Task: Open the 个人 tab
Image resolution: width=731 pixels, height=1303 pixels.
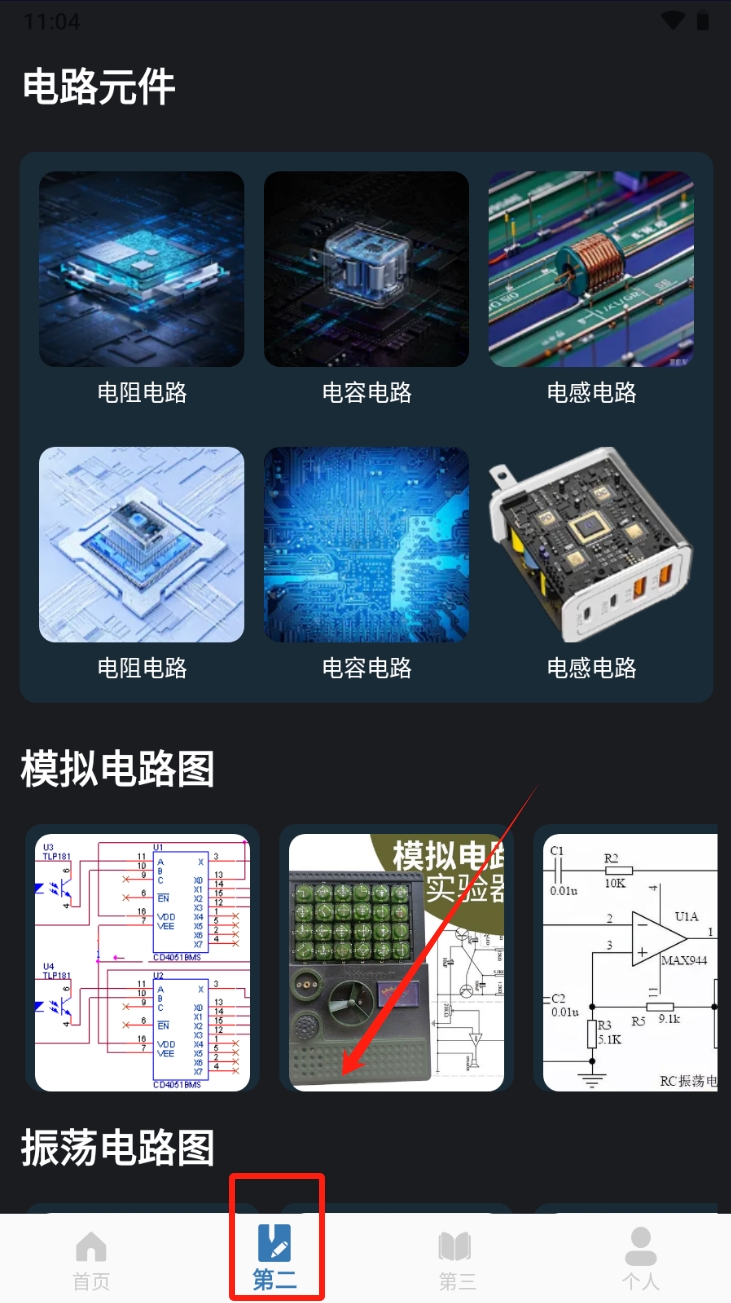Action: click(x=640, y=1260)
